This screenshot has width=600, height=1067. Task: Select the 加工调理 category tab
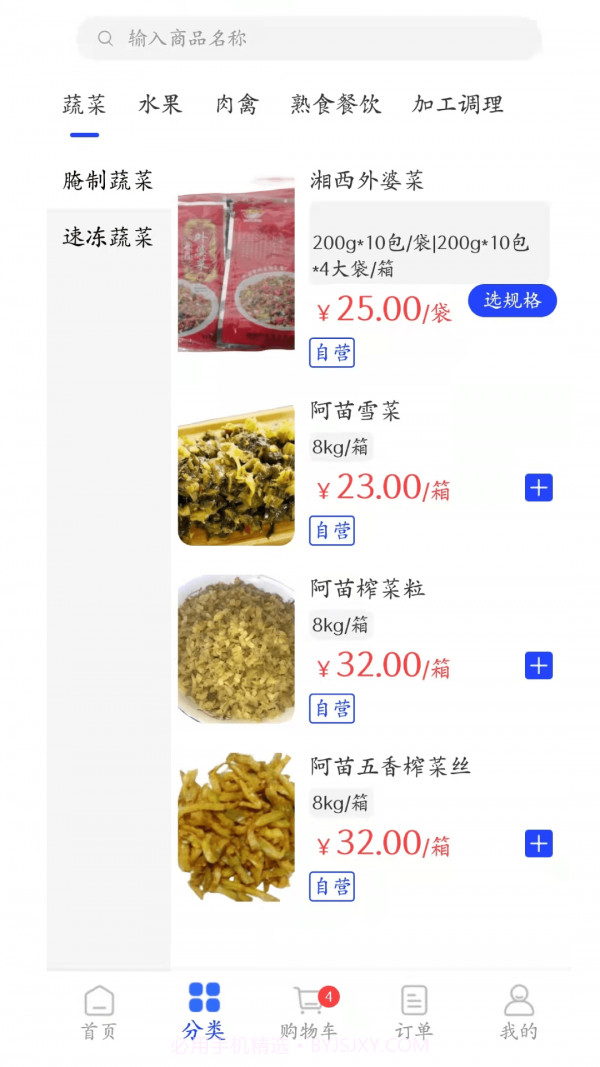(457, 104)
